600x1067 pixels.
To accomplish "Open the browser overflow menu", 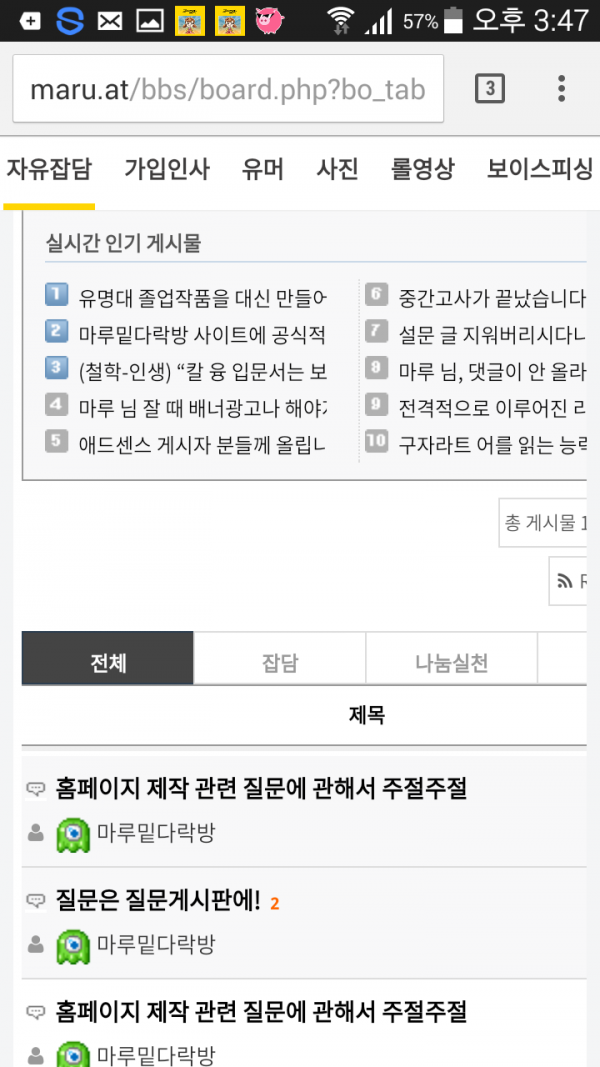I will pos(561,89).
